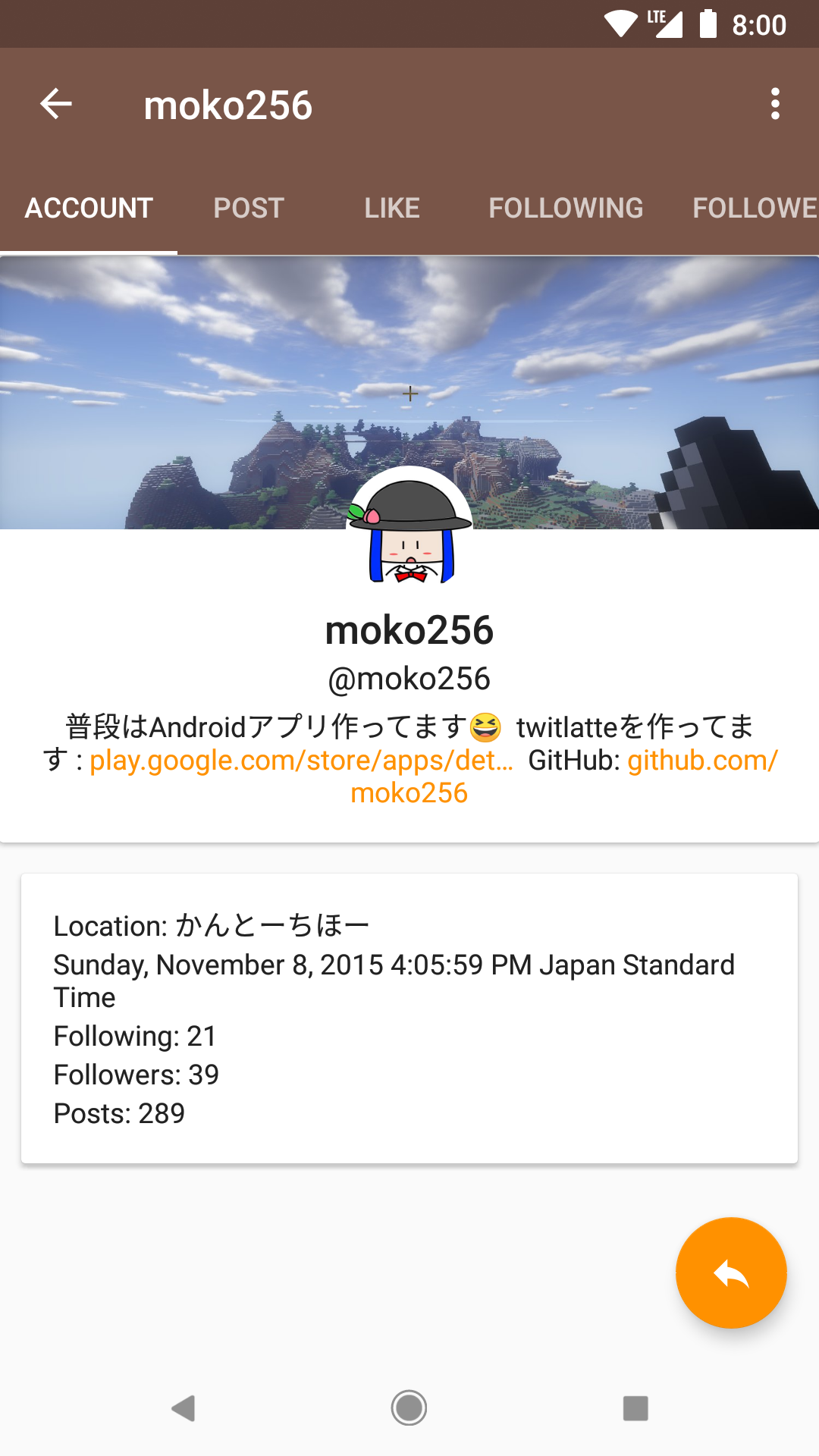Go back using the toolbar arrow
The width and height of the screenshot is (819, 1456).
pyautogui.click(x=56, y=104)
